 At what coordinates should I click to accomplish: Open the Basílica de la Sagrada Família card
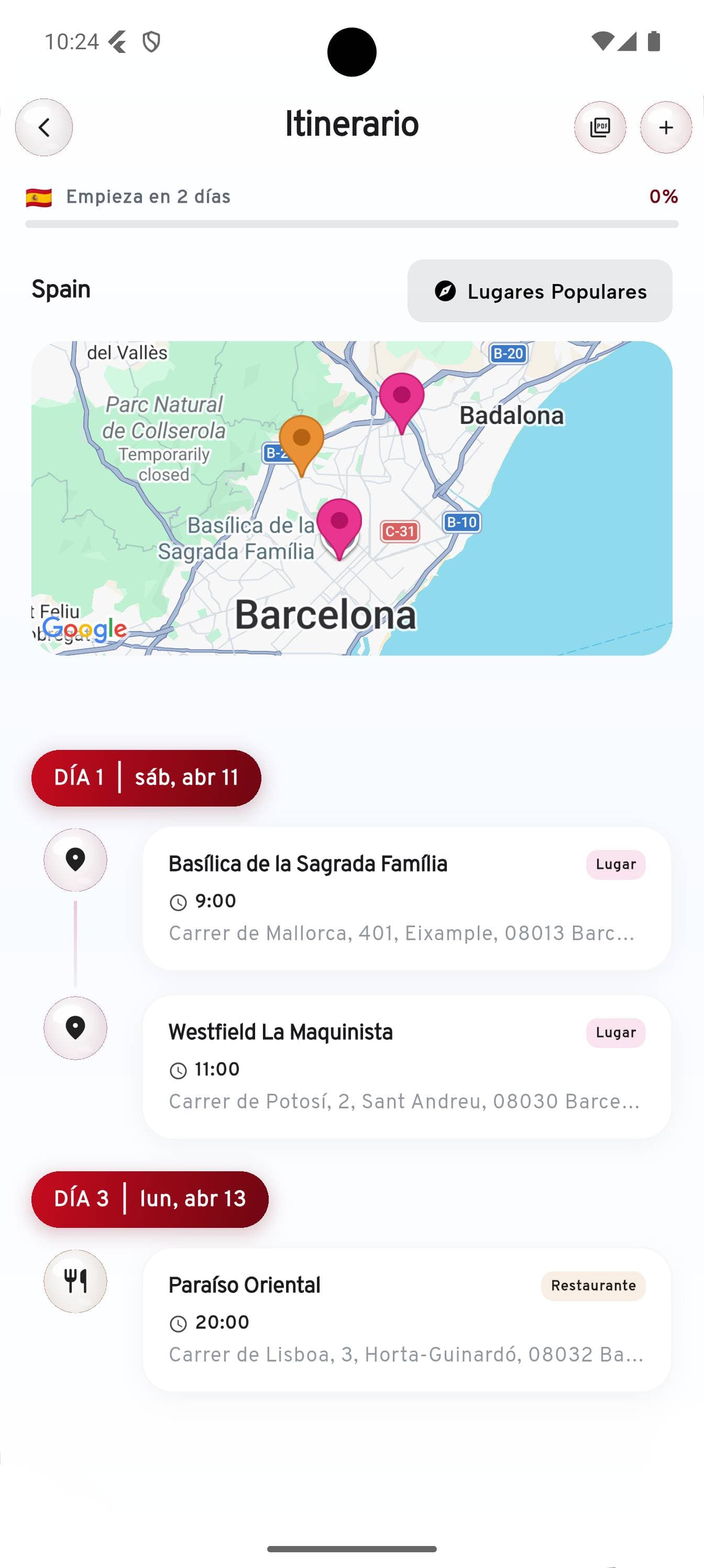pos(406,898)
